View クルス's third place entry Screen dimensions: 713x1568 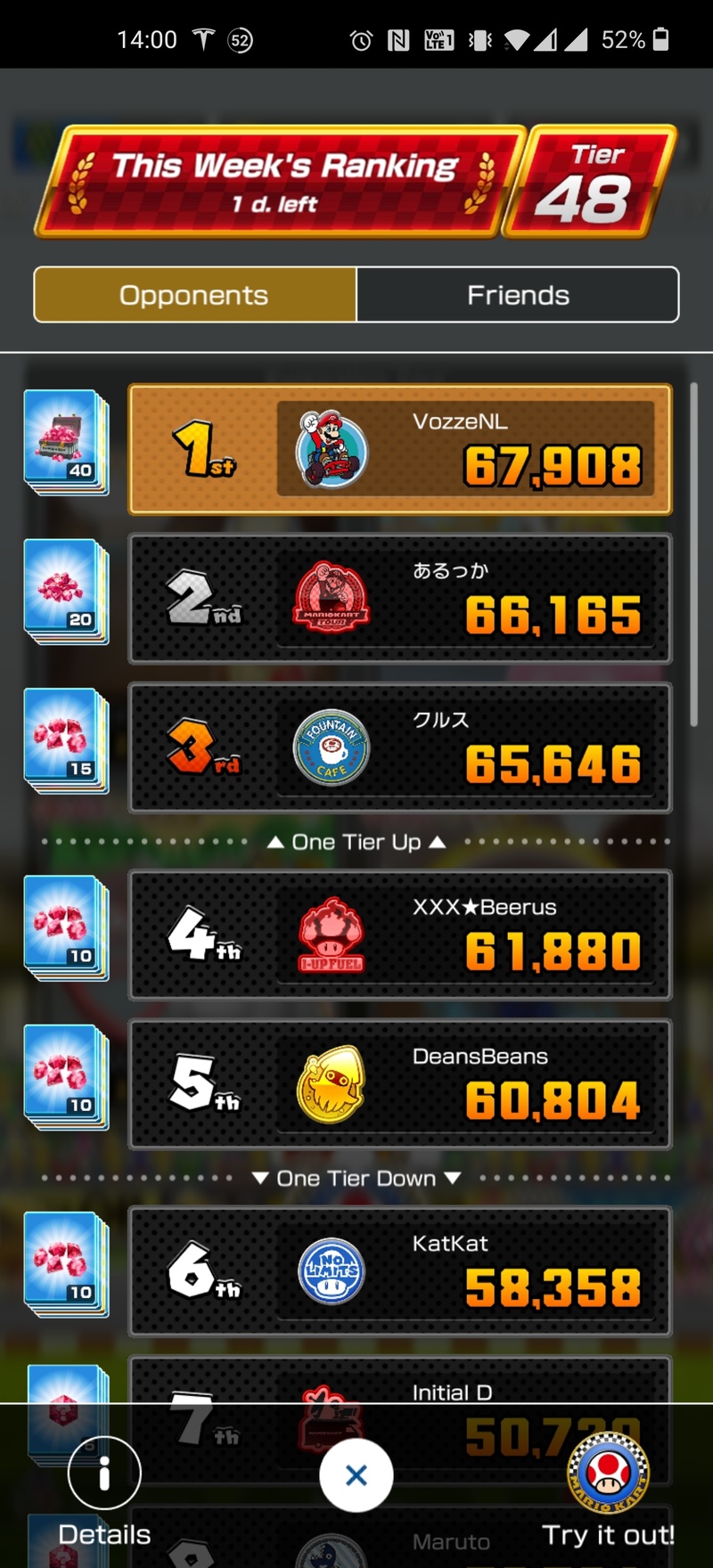[399, 748]
